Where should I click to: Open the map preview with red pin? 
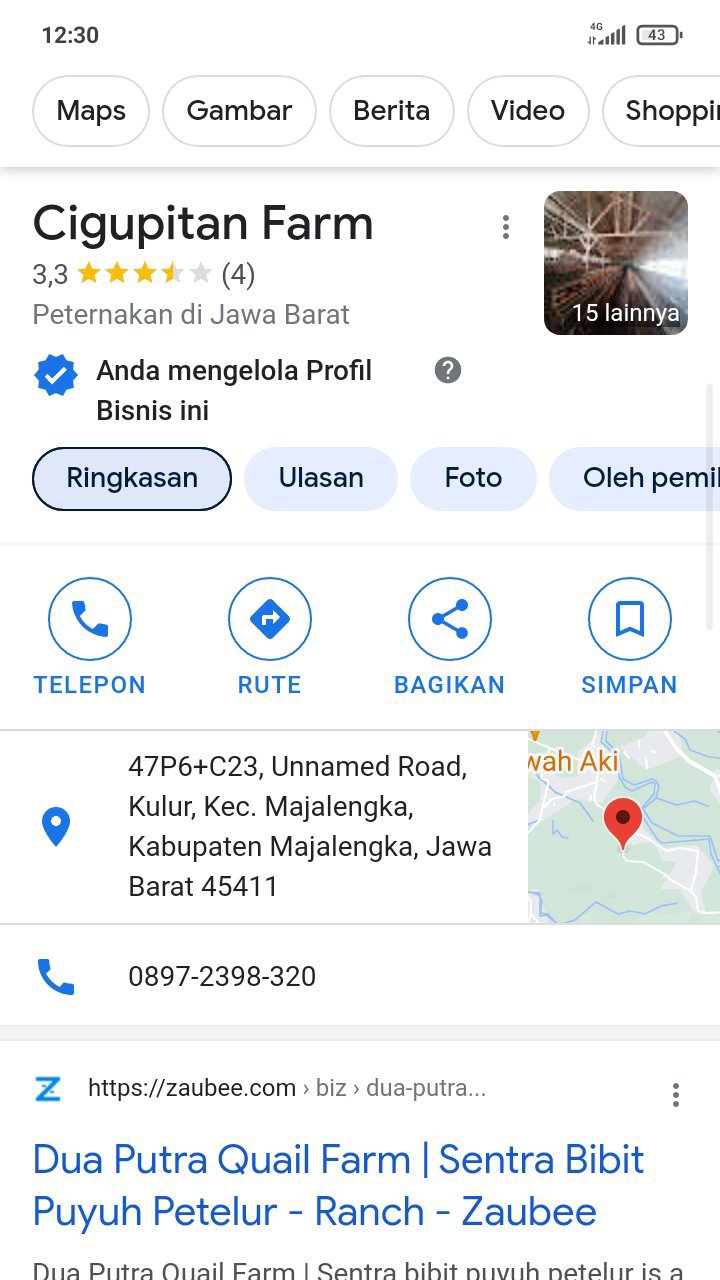[623, 826]
